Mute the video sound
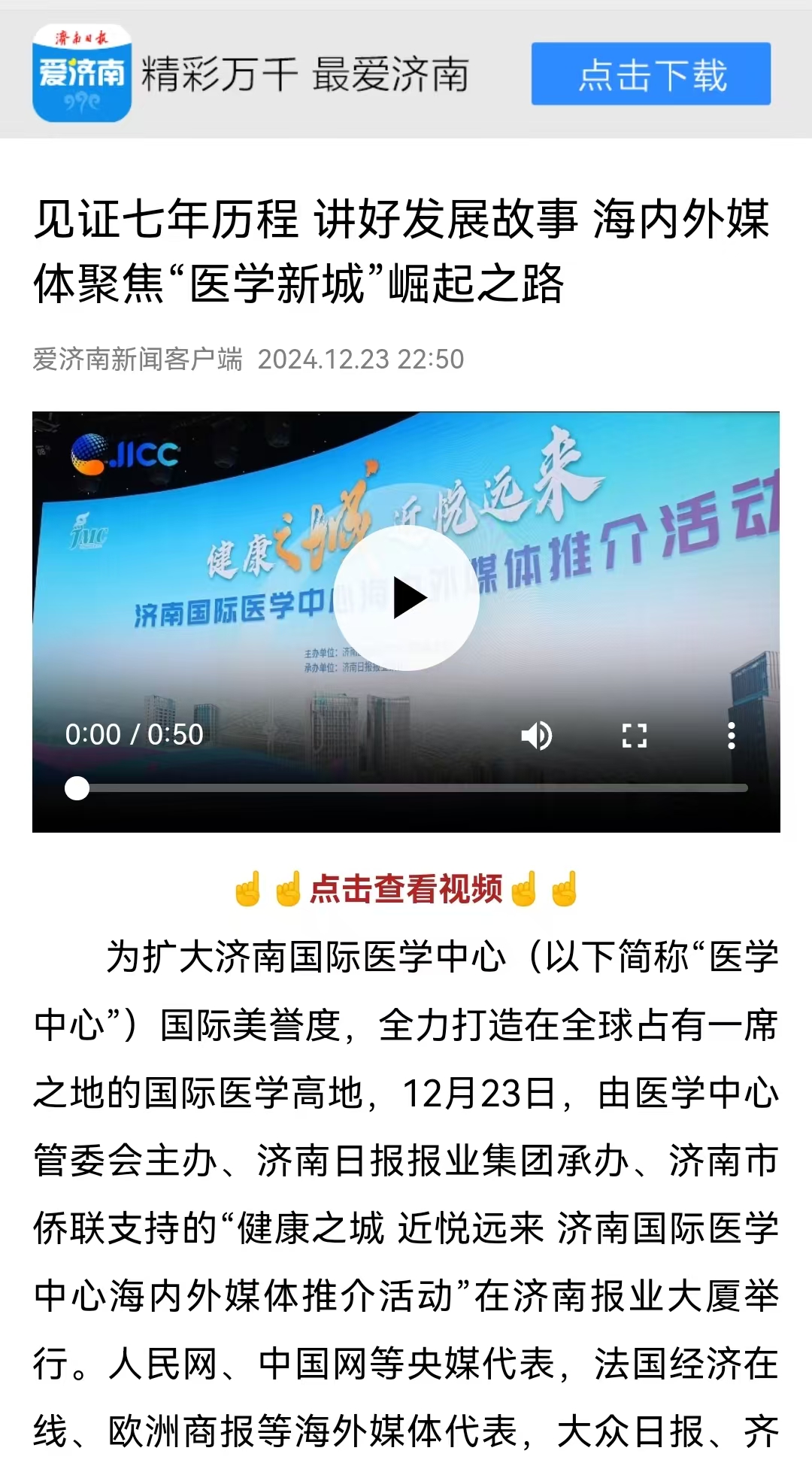Viewport: 812px width, 1472px height. click(537, 735)
